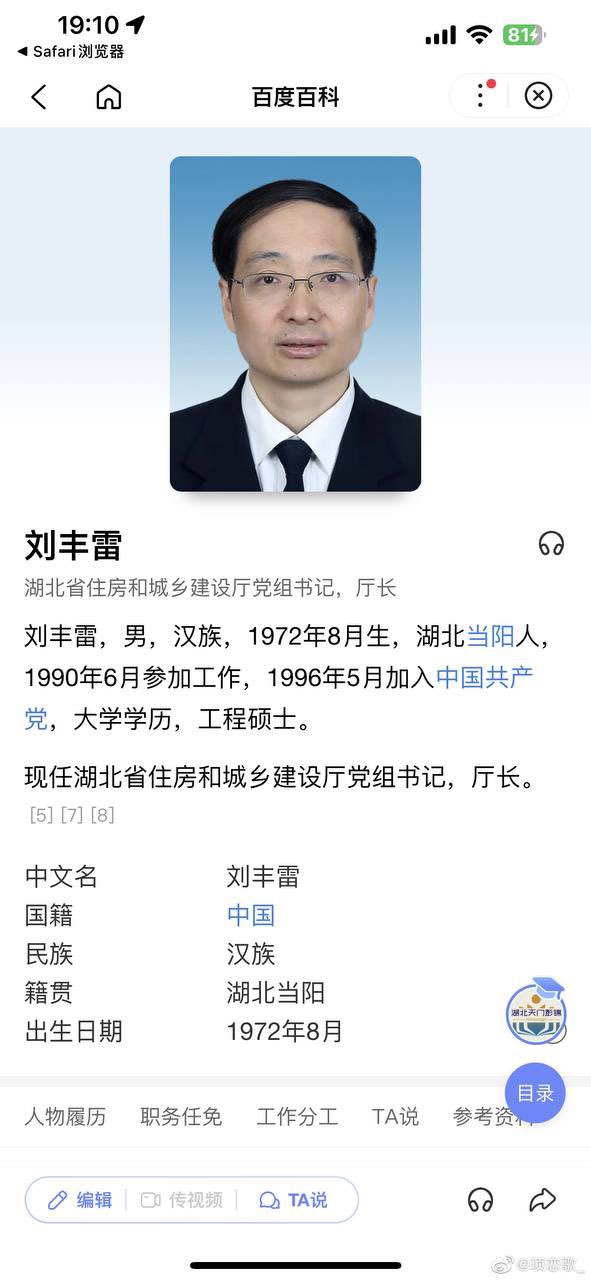Tap the 湖北天门彭镇 floating badge
This screenshot has height=1280, width=591.
tap(536, 1011)
